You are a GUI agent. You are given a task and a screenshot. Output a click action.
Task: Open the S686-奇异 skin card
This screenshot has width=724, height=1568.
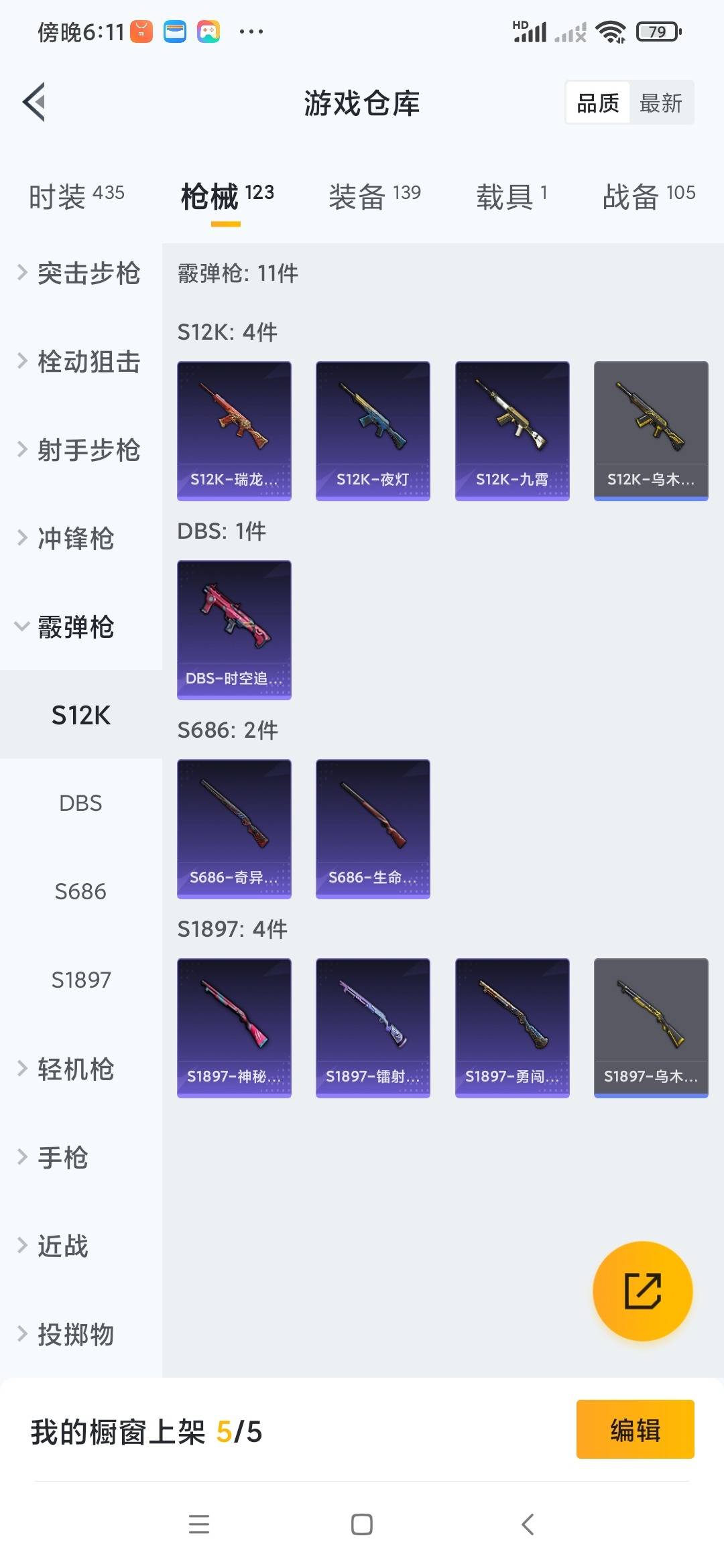[234, 828]
